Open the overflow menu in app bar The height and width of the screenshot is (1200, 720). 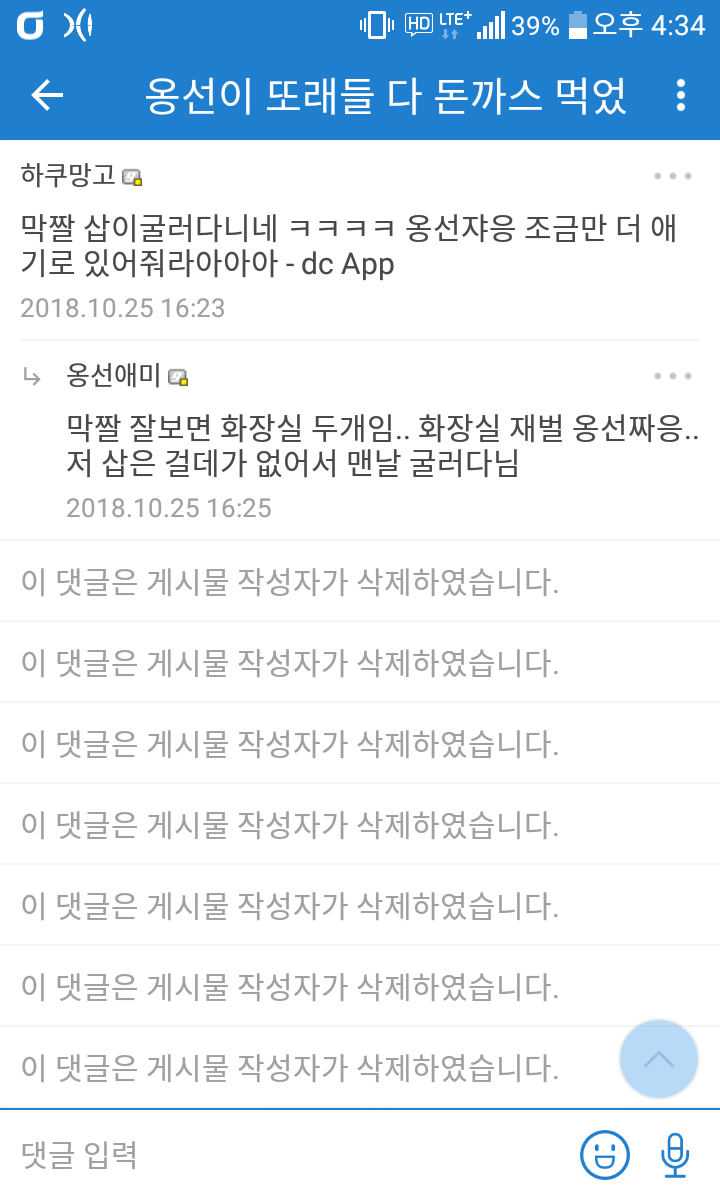coord(681,95)
